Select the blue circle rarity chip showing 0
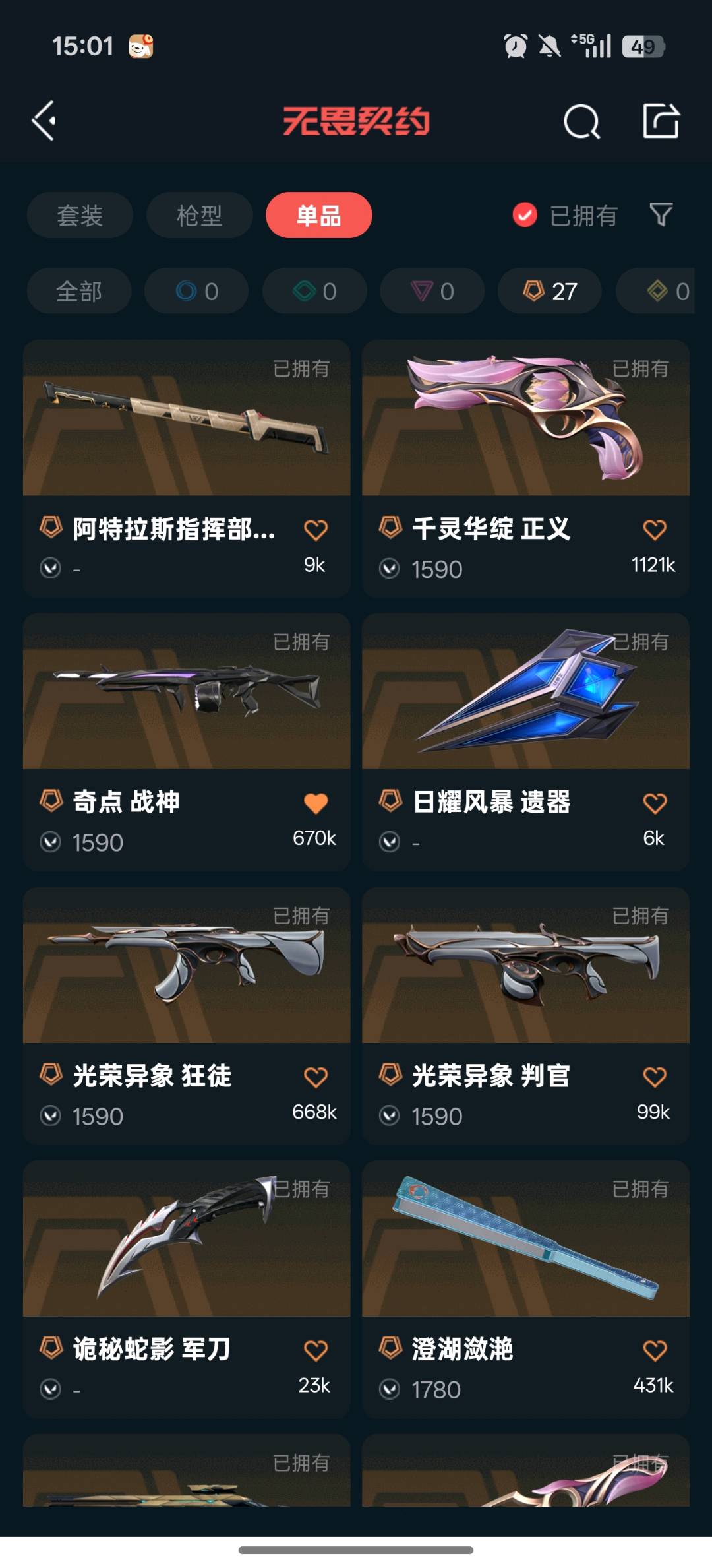The width and height of the screenshot is (712, 1568). click(196, 291)
